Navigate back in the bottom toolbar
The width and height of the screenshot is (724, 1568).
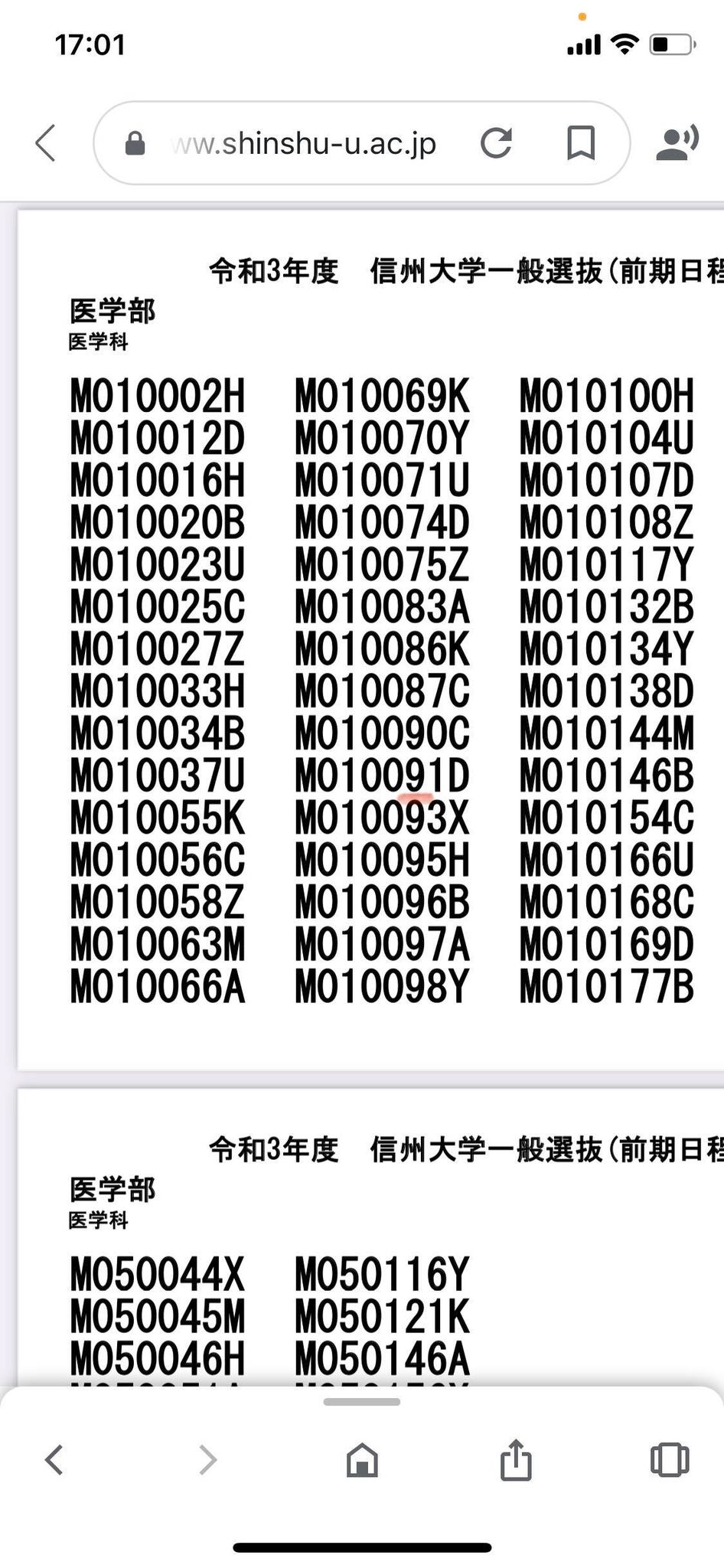click(x=54, y=1459)
